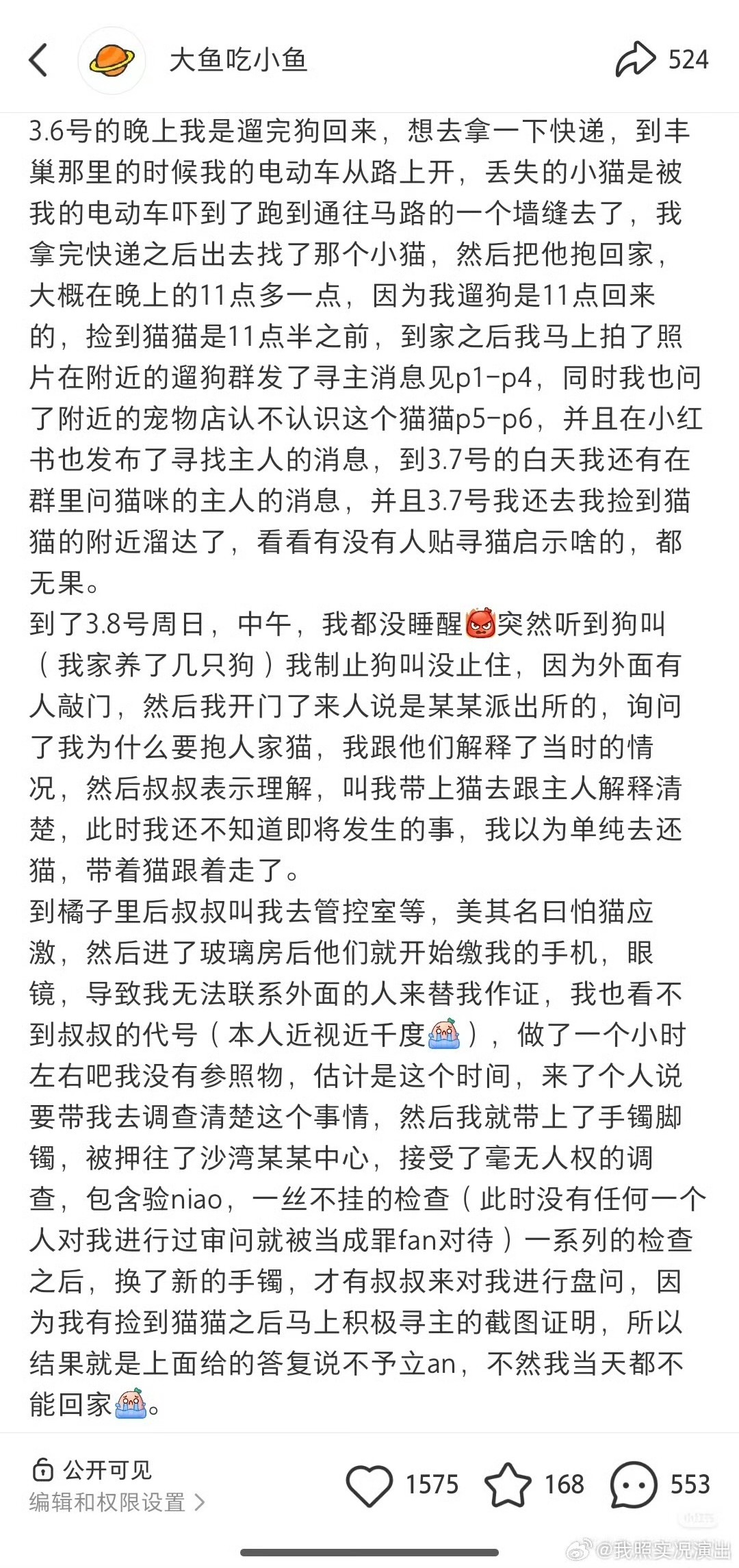Go back using the top-left arrow
Viewport: 739px width, 1568px height.
38,60
